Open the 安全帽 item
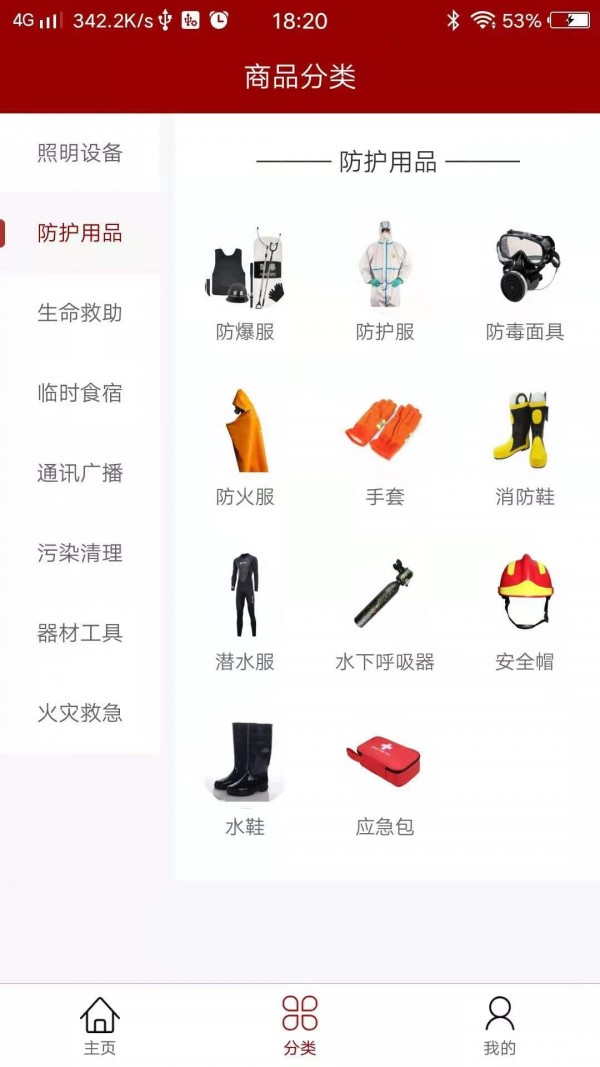 (525, 611)
